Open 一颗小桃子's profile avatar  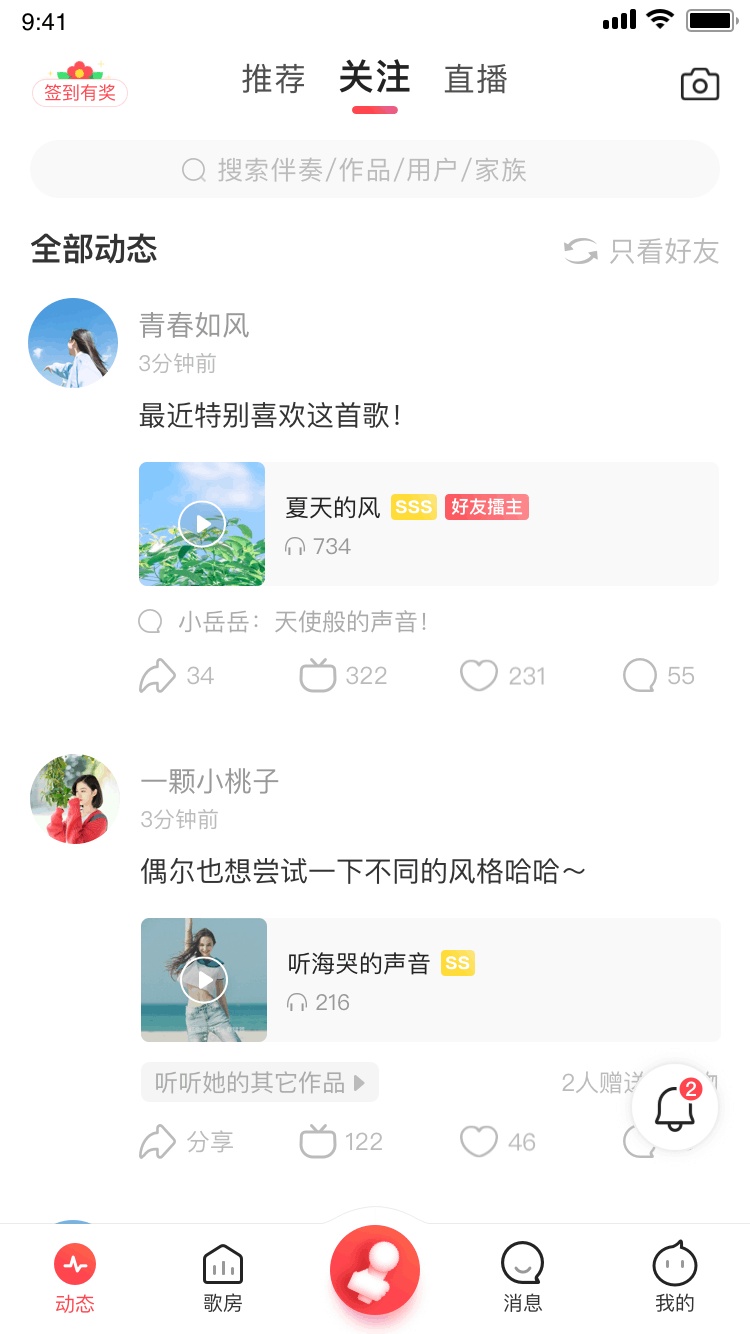[x=75, y=799]
